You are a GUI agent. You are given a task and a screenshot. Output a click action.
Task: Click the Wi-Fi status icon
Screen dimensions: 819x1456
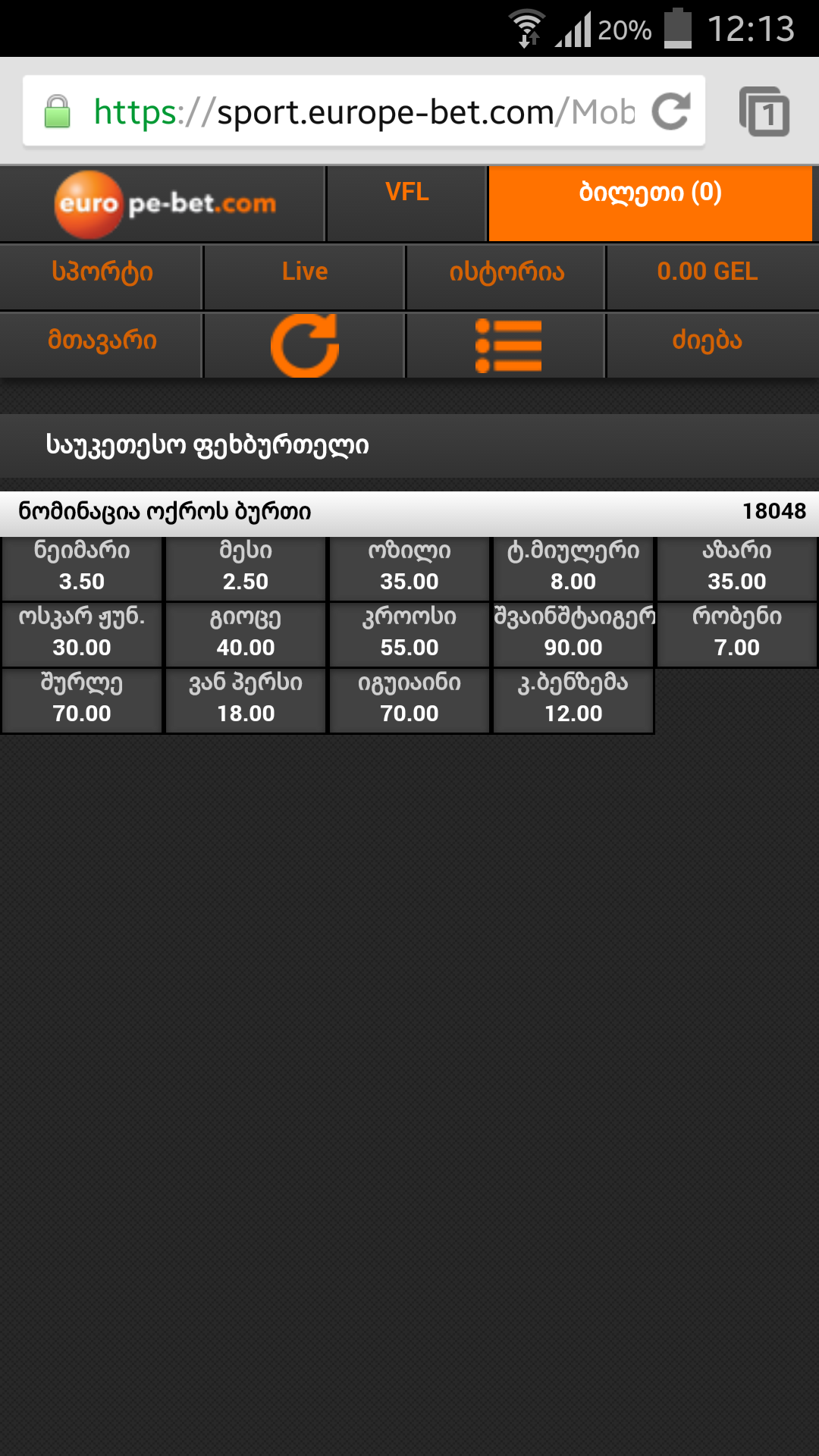529,25
